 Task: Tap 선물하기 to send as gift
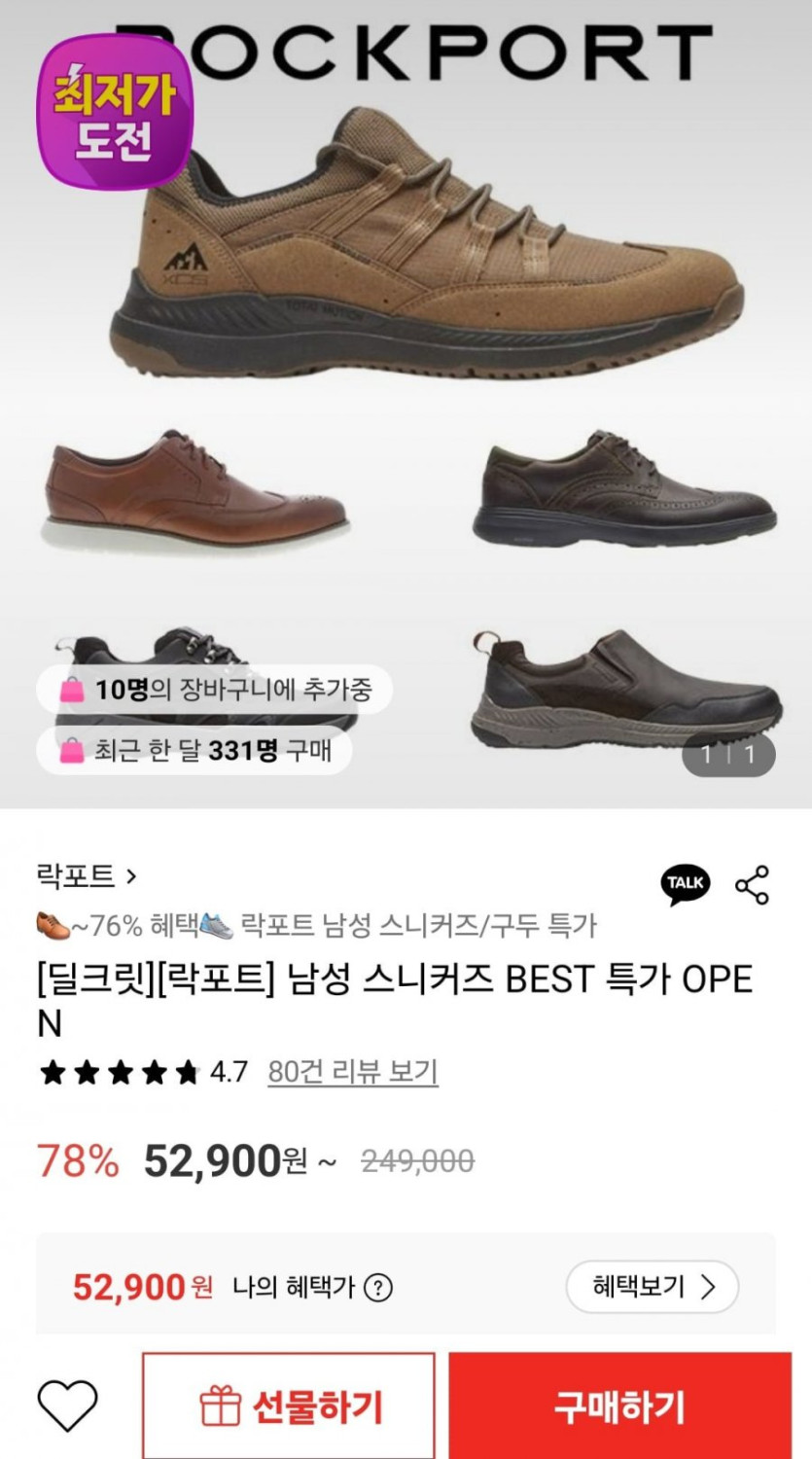pos(289,1406)
